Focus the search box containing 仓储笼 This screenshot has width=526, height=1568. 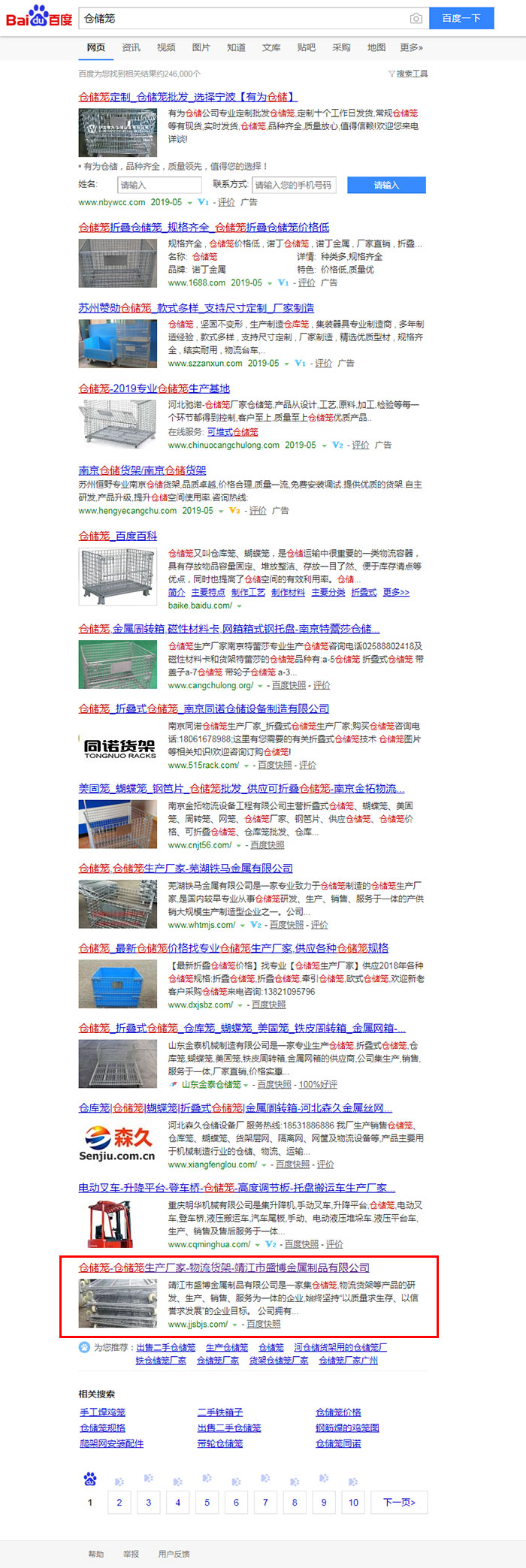tap(240, 18)
